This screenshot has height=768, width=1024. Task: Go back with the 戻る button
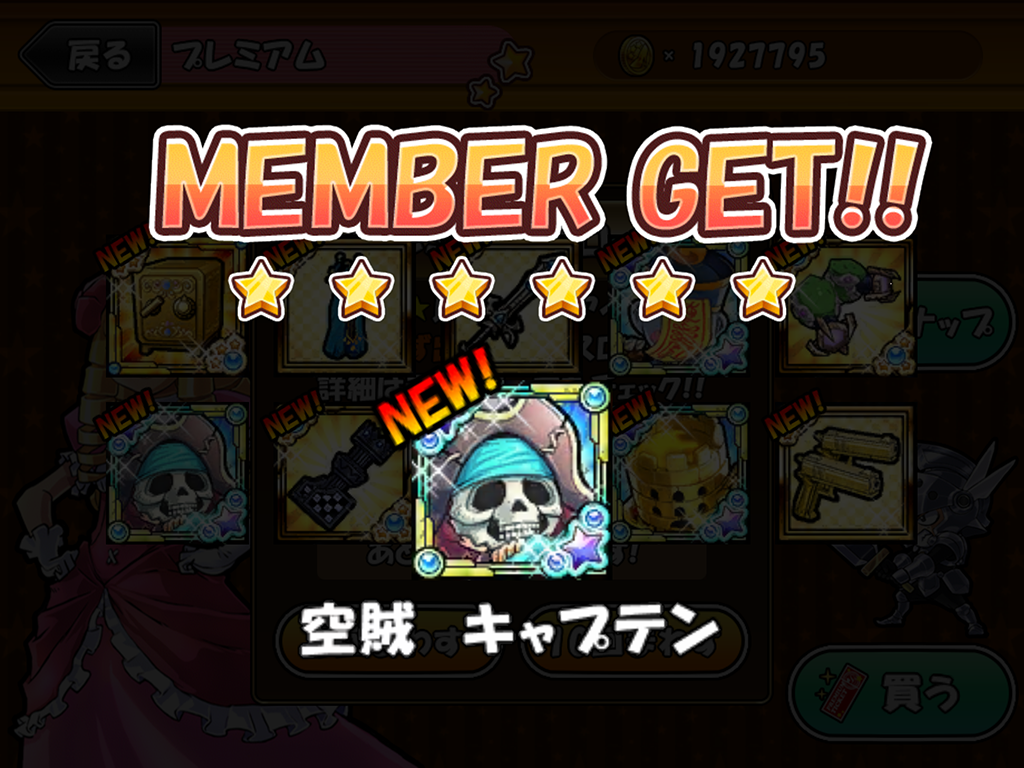click(91, 56)
